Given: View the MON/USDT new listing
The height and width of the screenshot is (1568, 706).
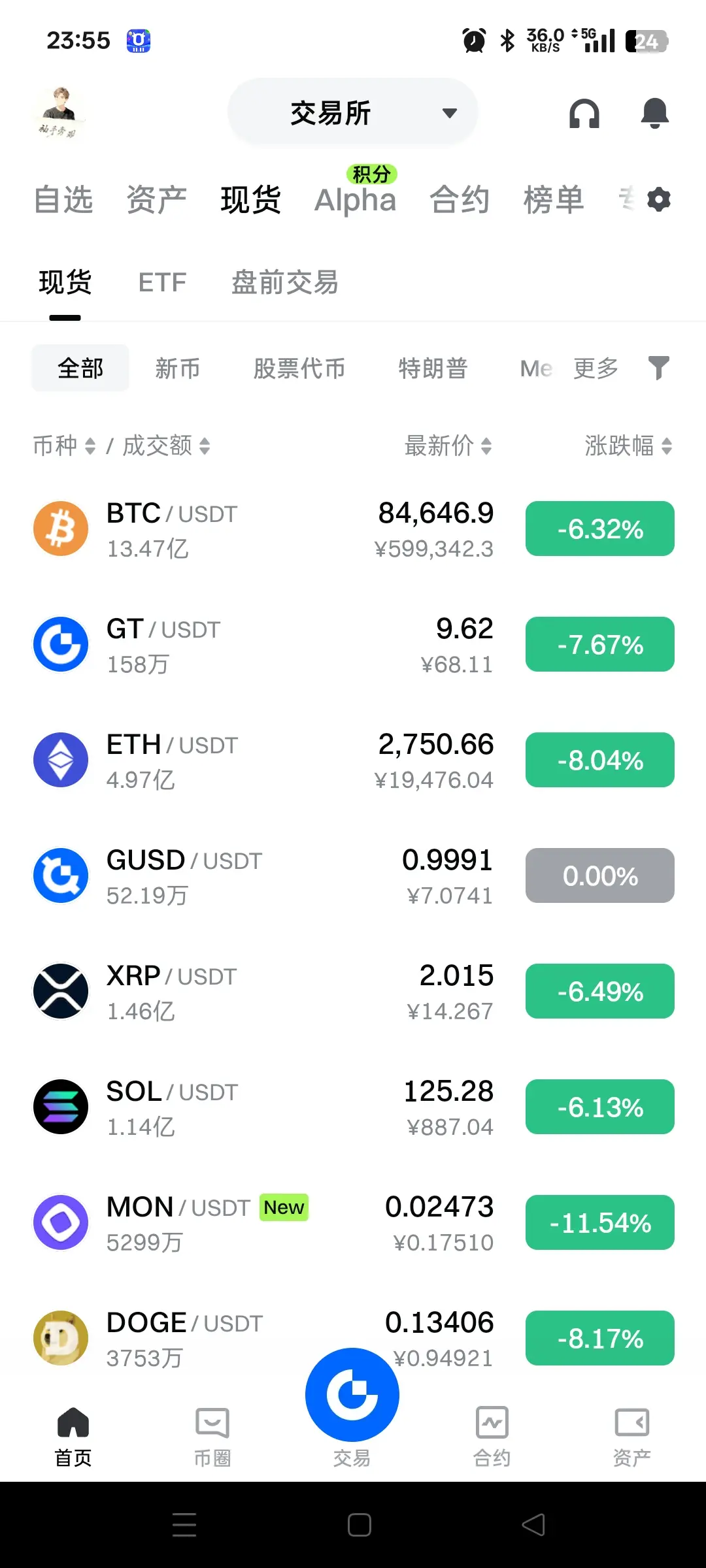Looking at the screenshot, I should tap(261, 1223).
